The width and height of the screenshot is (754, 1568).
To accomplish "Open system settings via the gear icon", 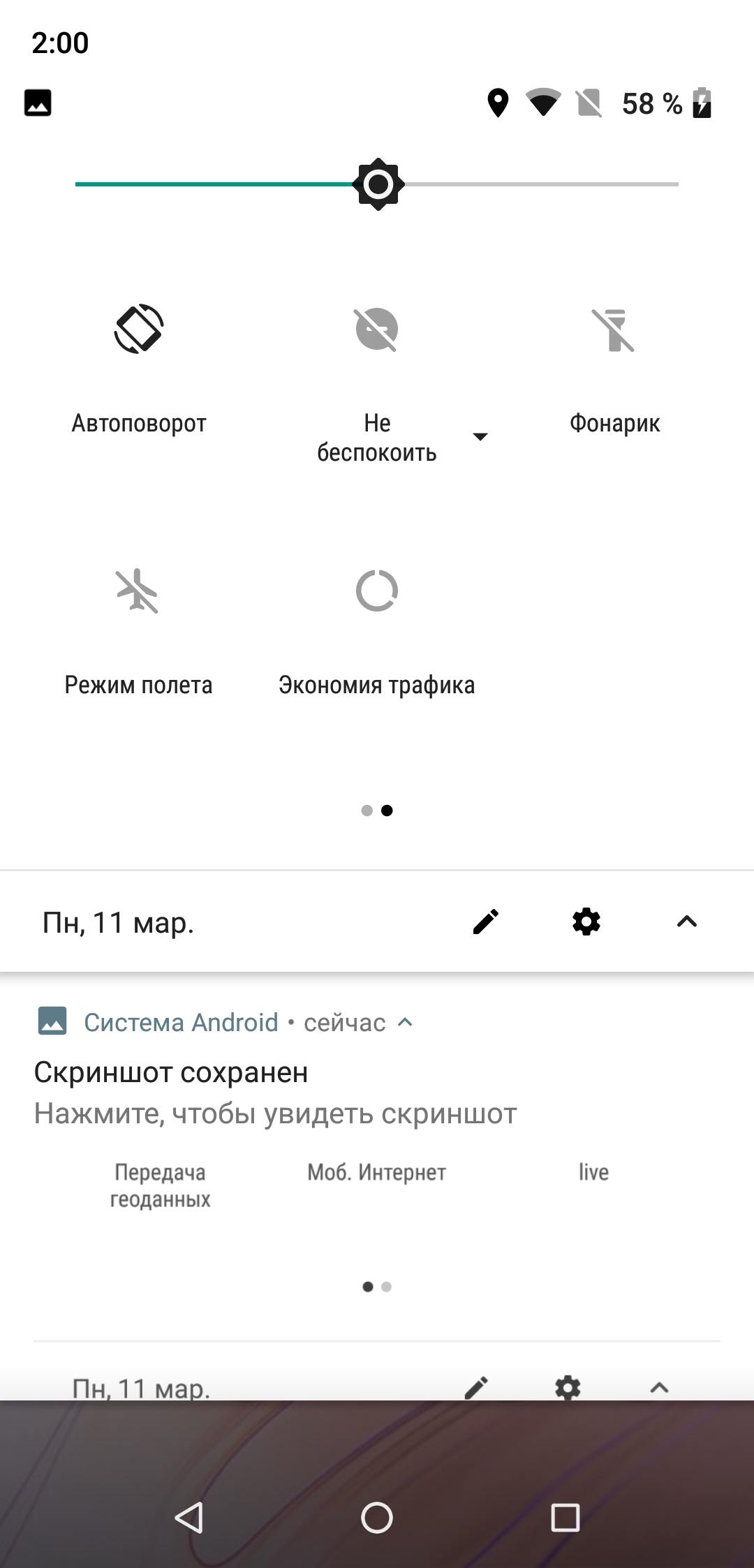I will [586, 922].
